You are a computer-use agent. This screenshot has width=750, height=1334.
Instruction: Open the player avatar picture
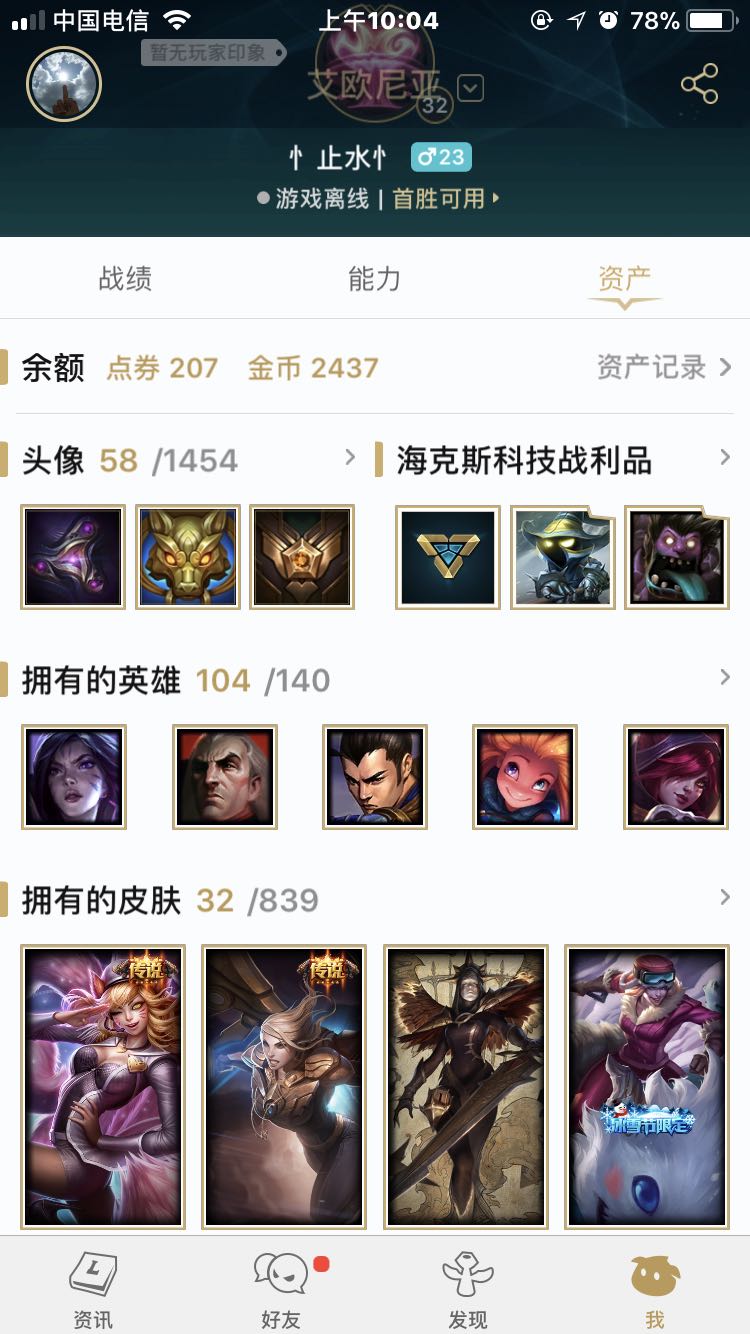click(x=64, y=85)
